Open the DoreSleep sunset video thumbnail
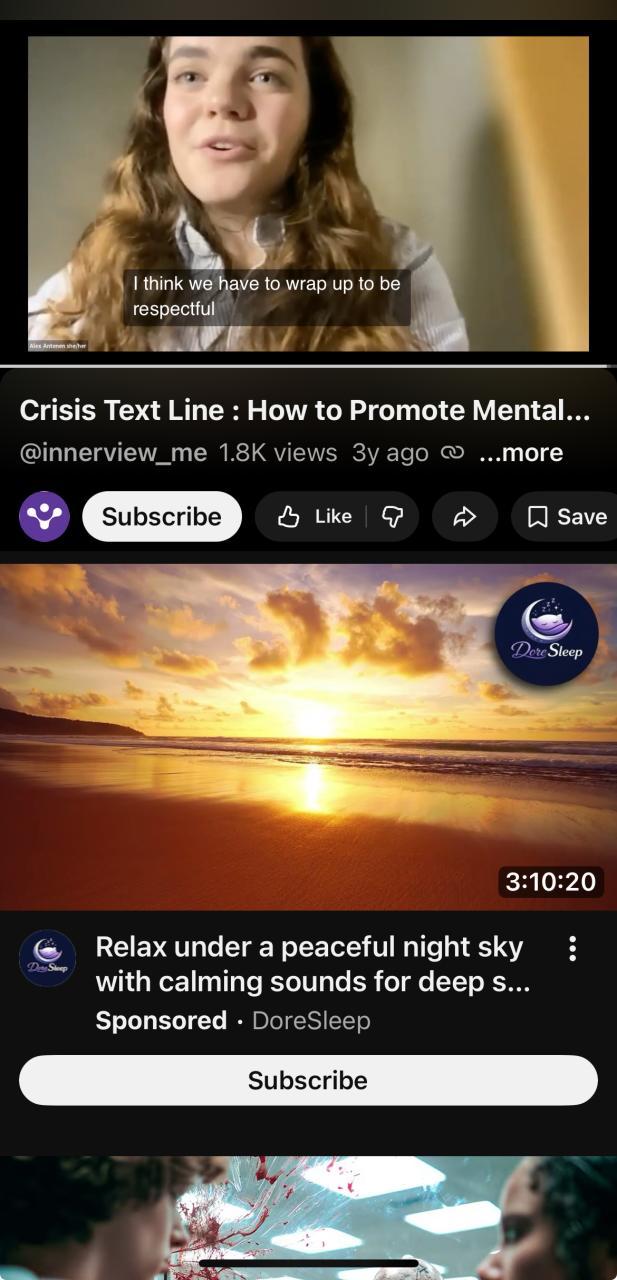The image size is (617, 1280). (x=308, y=737)
